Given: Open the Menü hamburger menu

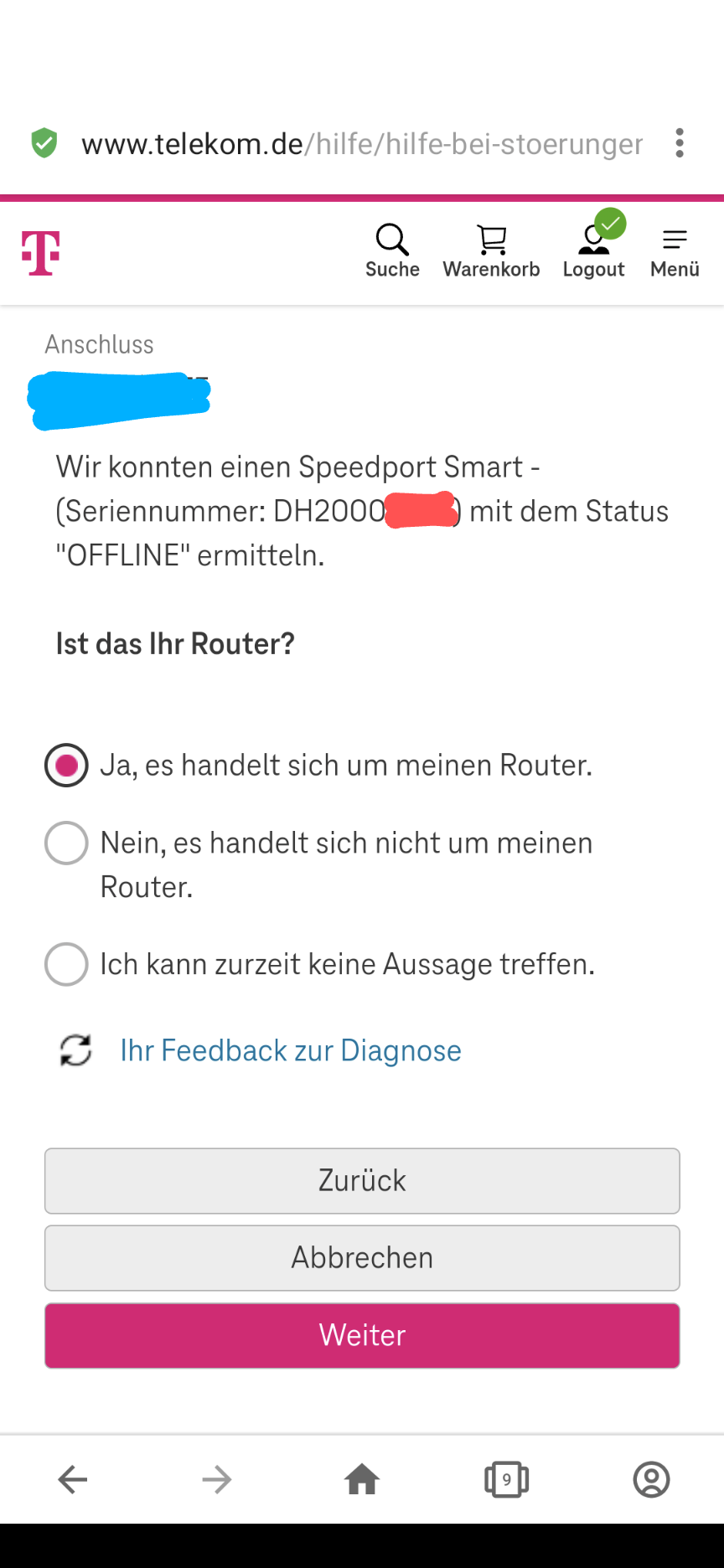Looking at the screenshot, I should (675, 250).
